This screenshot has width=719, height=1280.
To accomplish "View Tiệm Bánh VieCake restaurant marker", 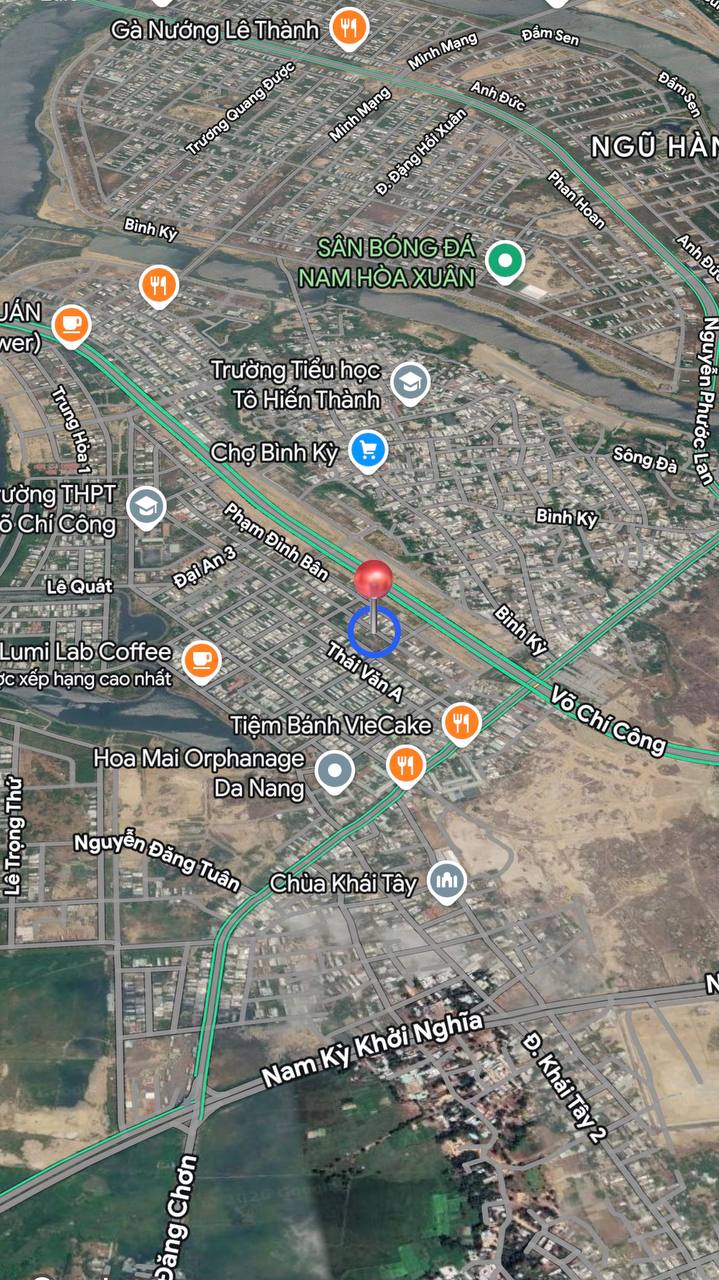I will (460, 722).
